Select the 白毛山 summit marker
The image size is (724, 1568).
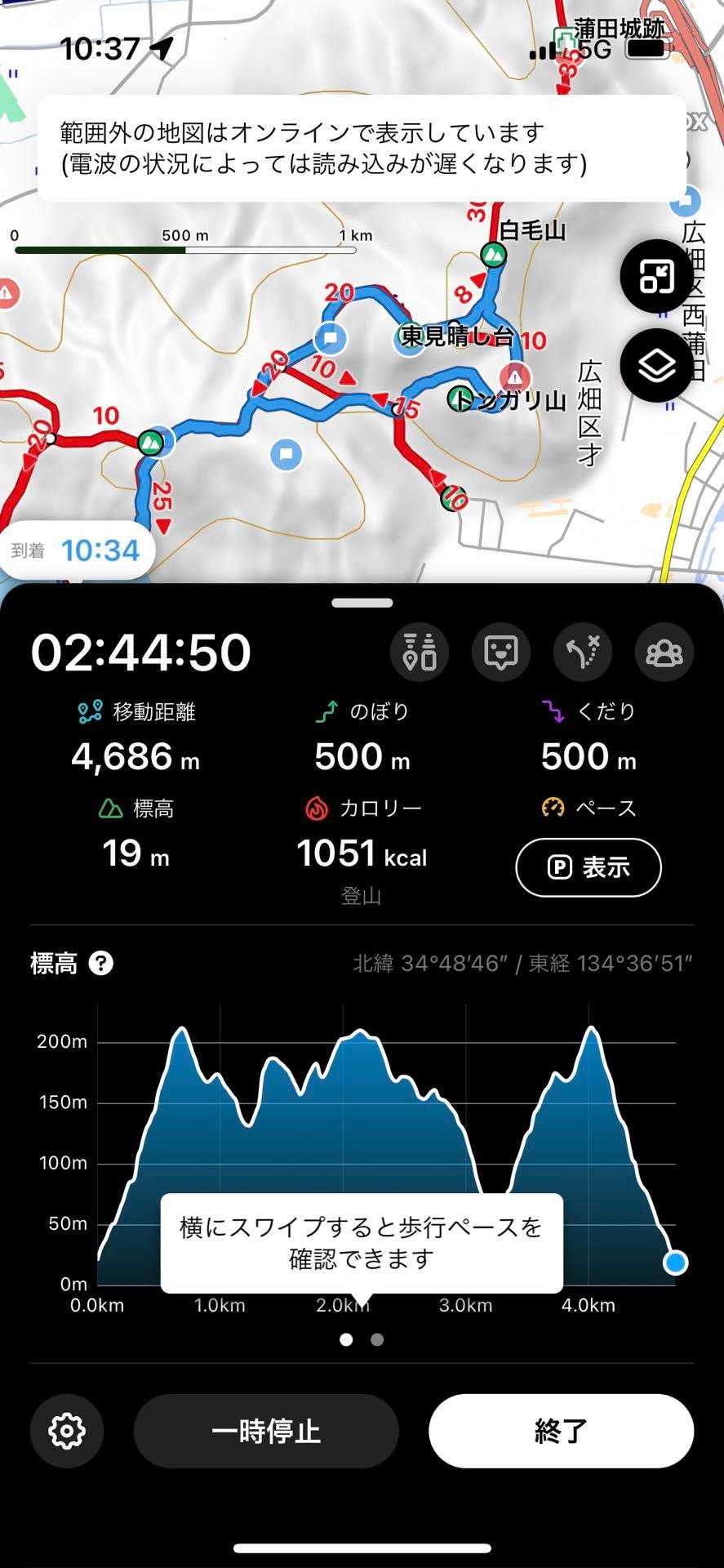click(x=493, y=255)
